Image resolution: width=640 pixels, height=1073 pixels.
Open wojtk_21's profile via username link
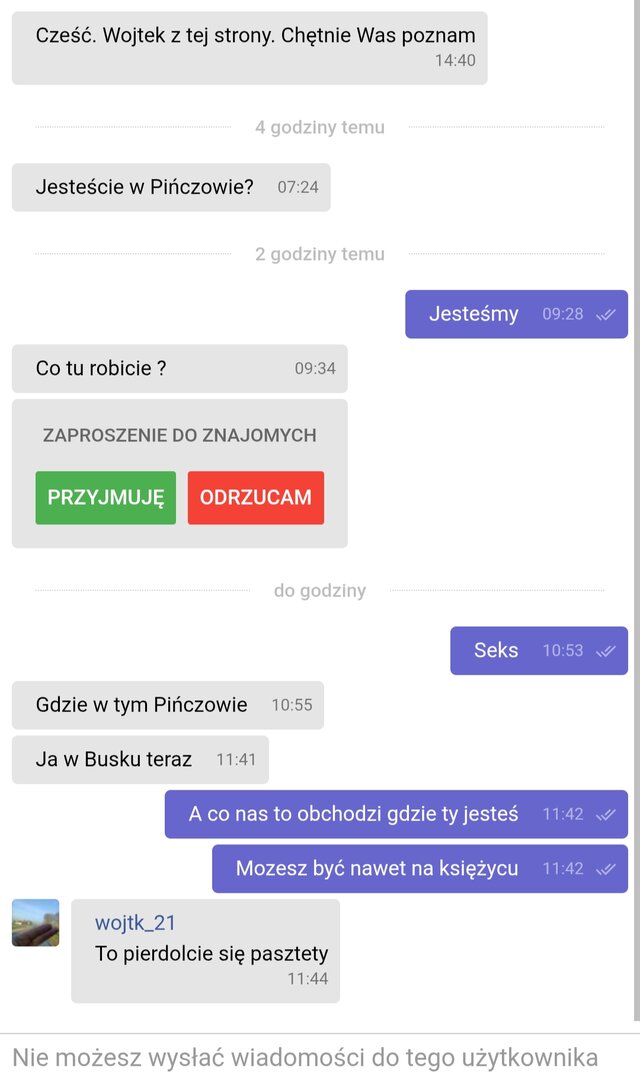tap(135, 922)
